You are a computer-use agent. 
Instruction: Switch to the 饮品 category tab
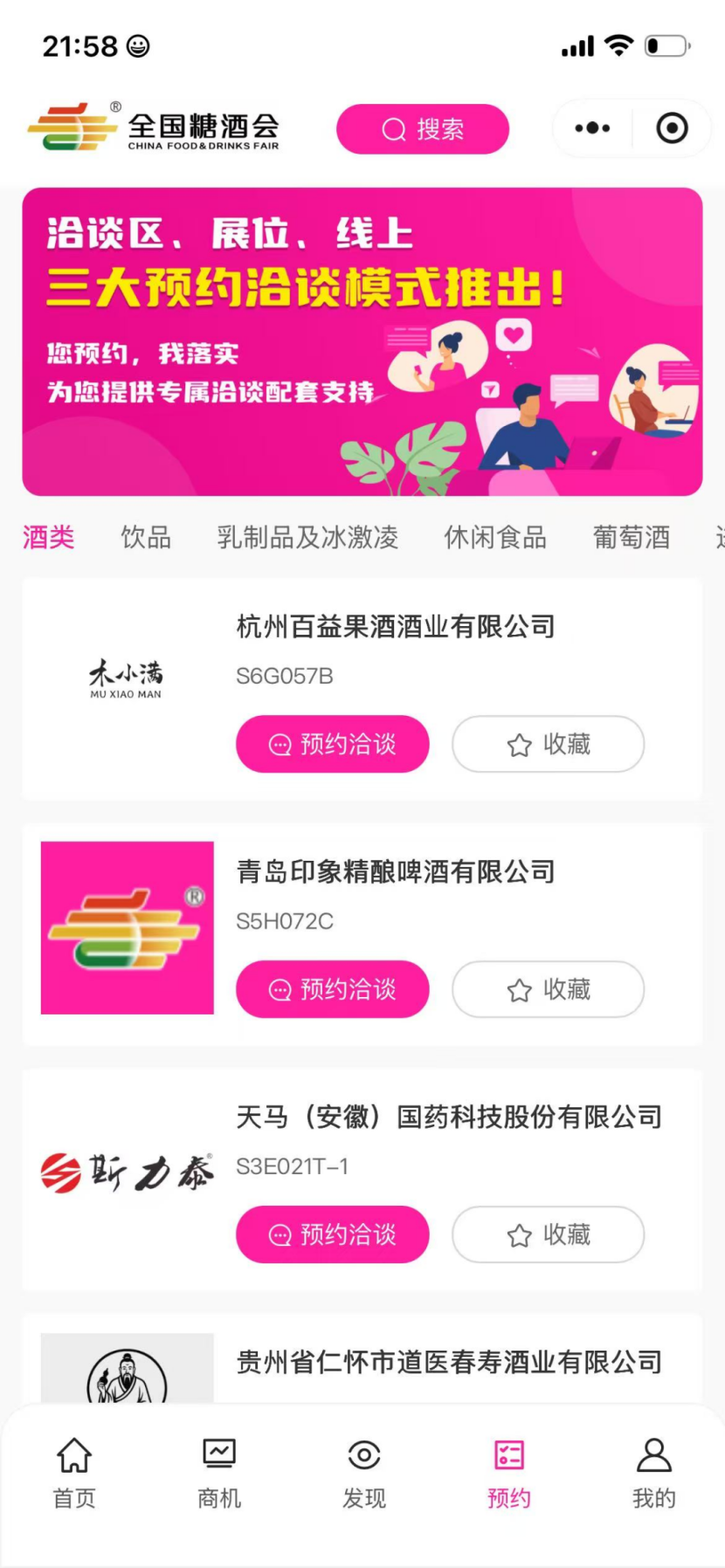pyautogui.click(x=146, y=537)
